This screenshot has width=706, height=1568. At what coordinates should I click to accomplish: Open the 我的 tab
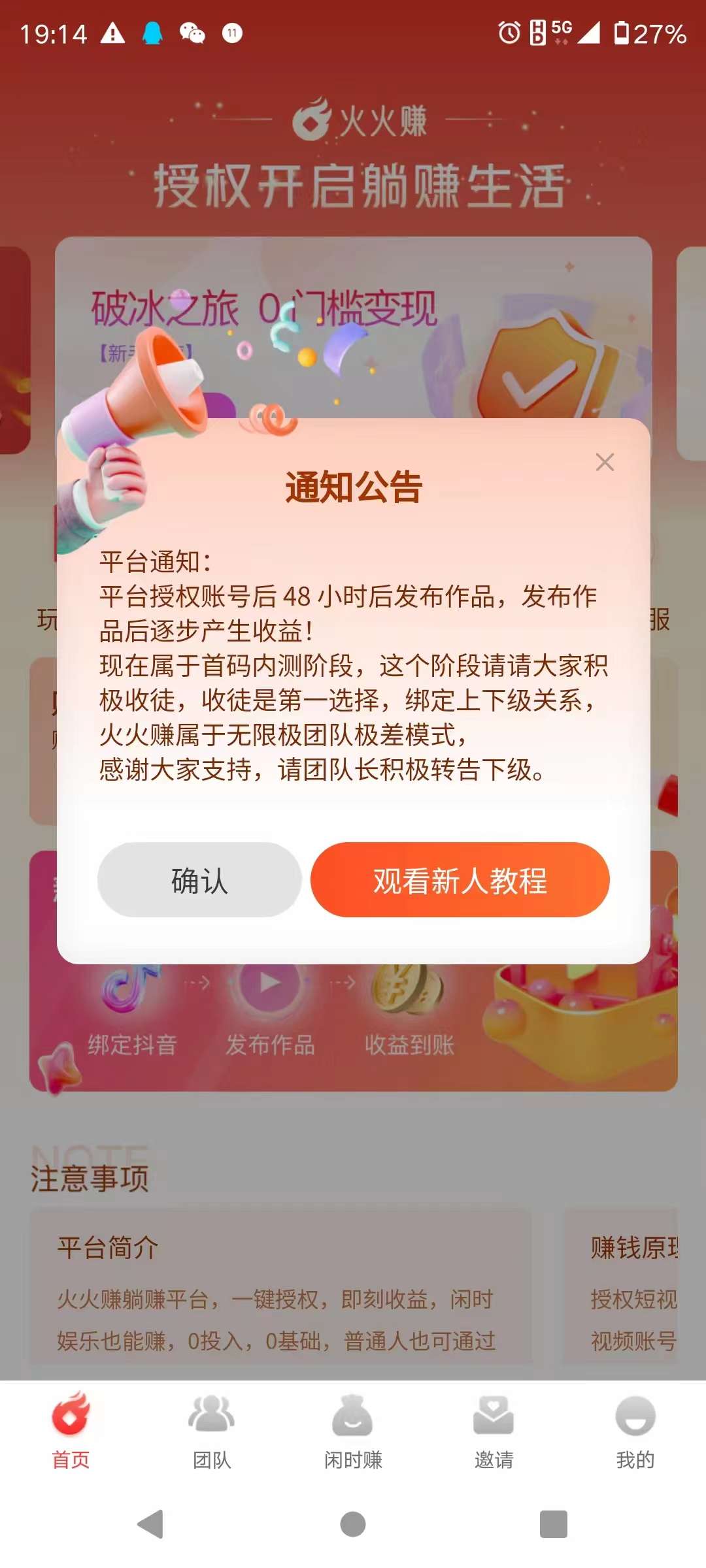point(635,1431)
